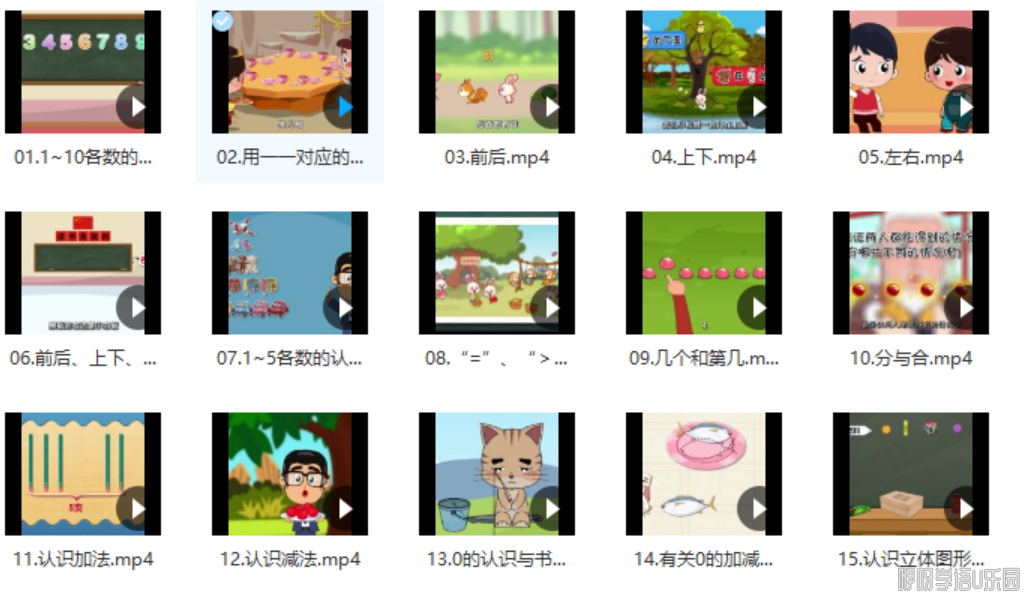Open 03.前后.mp4 video
The height and width of the screenshot is (605, 1028).
coord(496,72)
